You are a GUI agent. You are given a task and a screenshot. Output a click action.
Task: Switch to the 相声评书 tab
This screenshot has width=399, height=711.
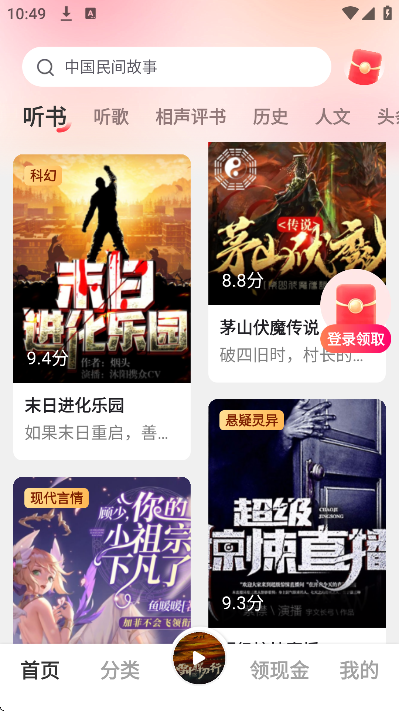(x=190, y=117)
